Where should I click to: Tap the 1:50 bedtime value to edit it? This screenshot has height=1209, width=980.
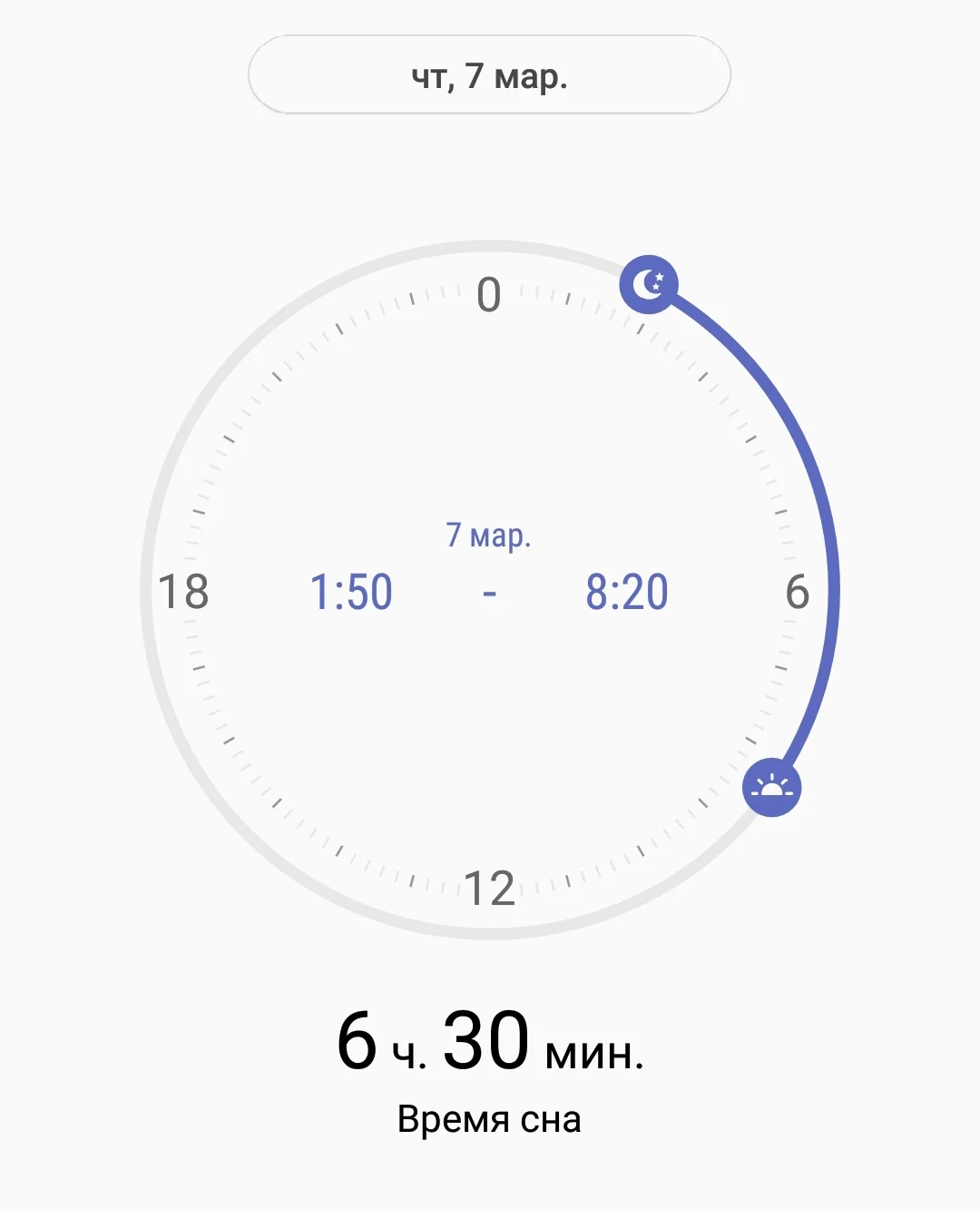pos(352,591)
